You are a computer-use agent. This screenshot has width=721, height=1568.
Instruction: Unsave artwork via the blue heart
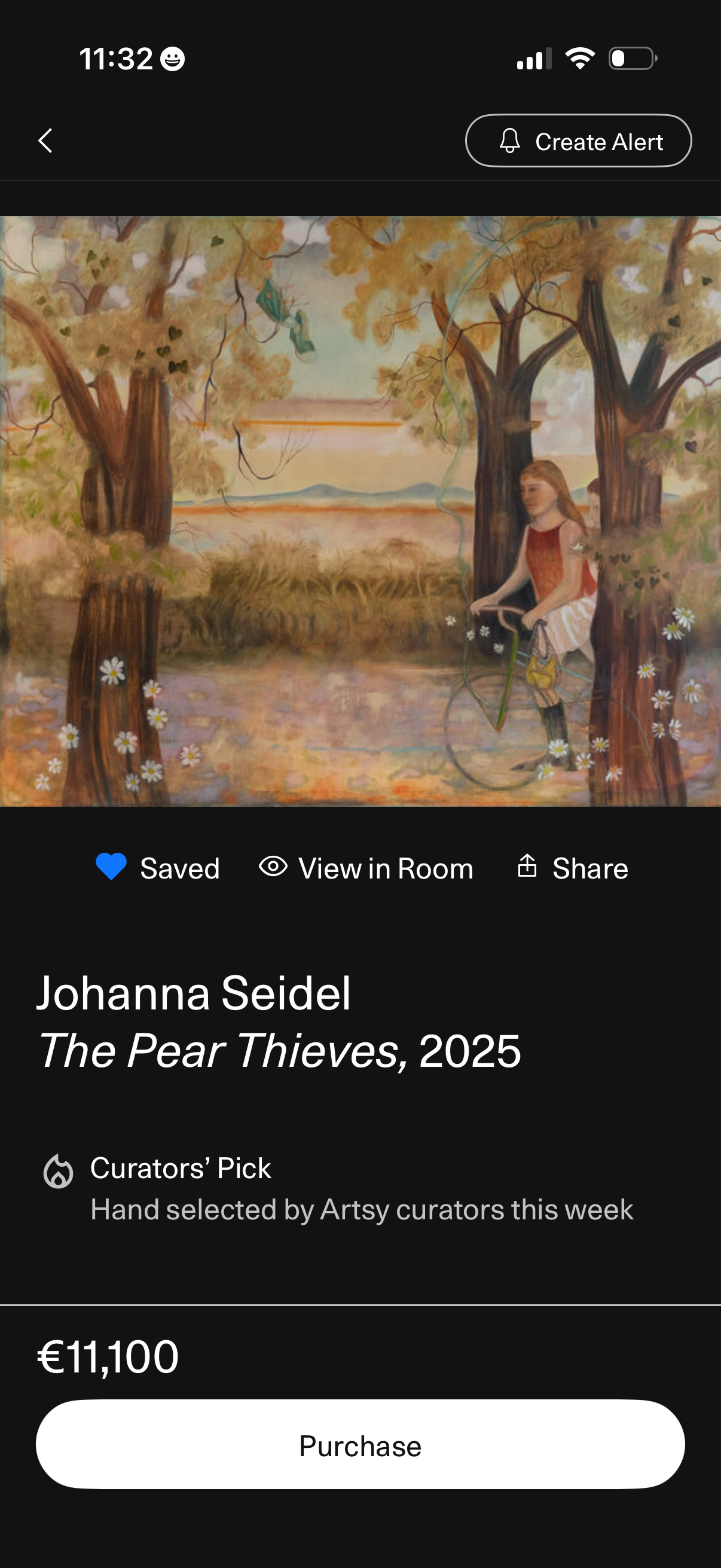[111, 867]
